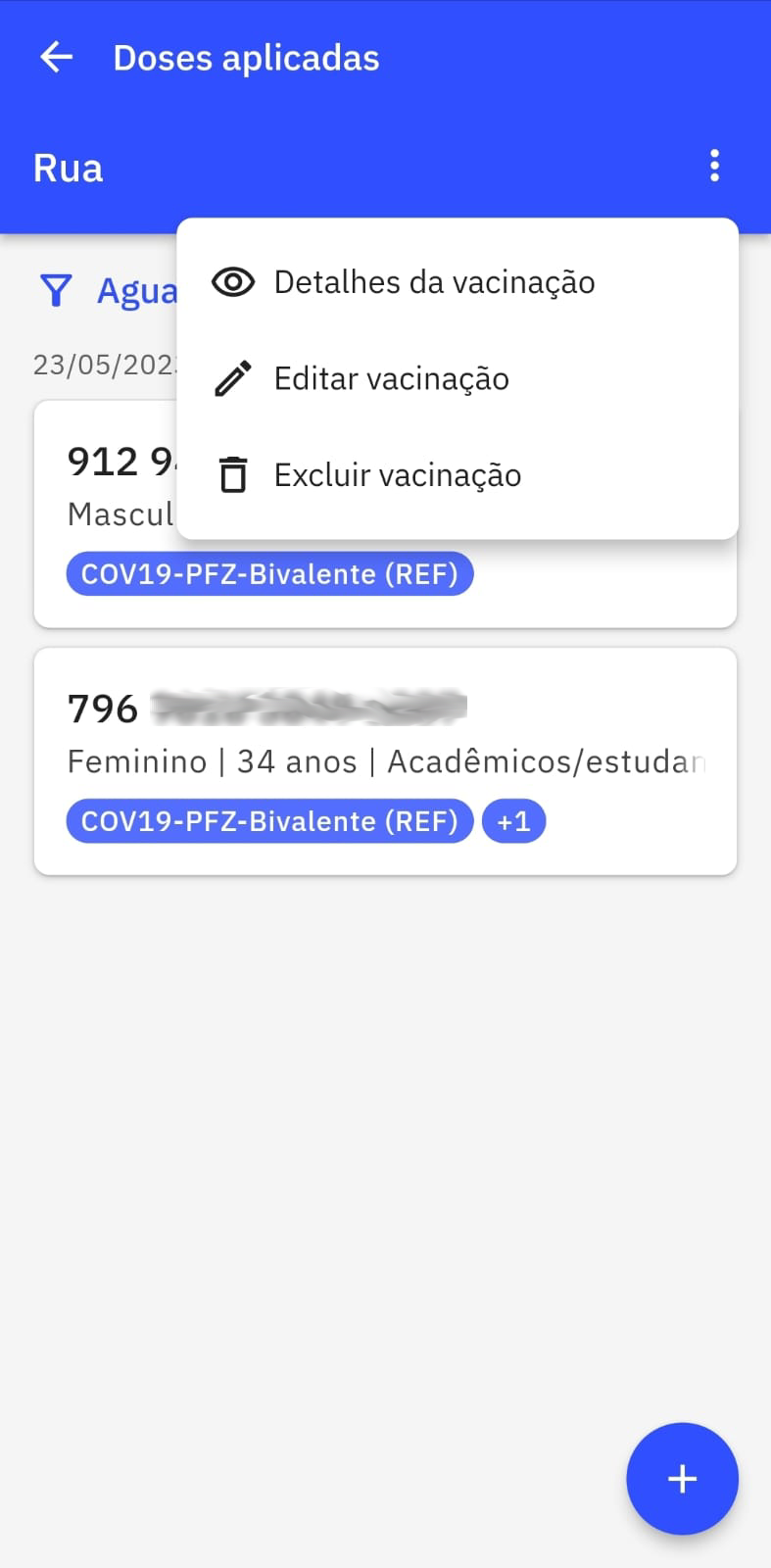Tap the +1 chip on the 796 card
Image resolution: width=771 pixels, height=1568 pixels.
513,821
